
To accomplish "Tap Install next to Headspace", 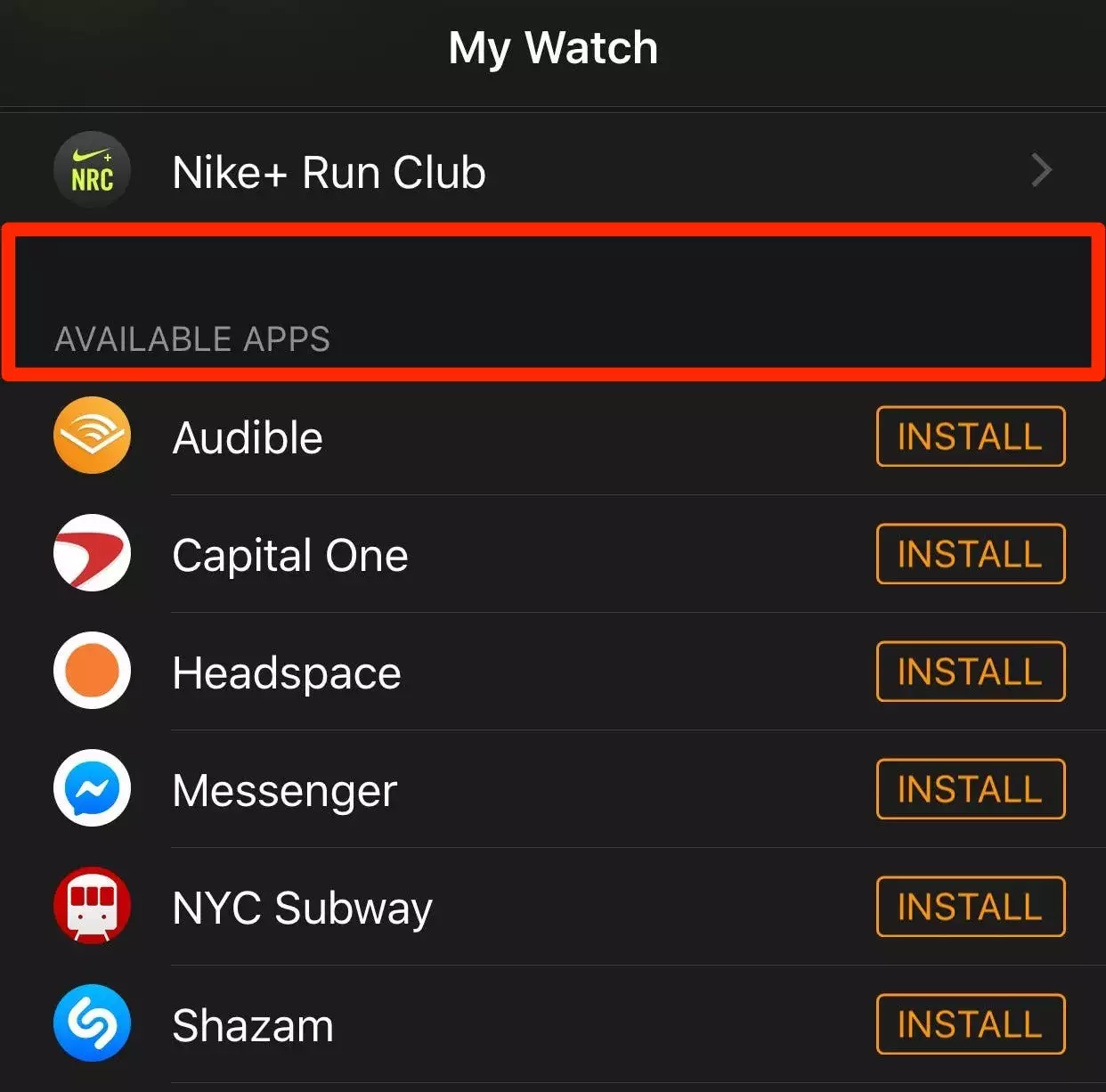I will pos(970,672).
